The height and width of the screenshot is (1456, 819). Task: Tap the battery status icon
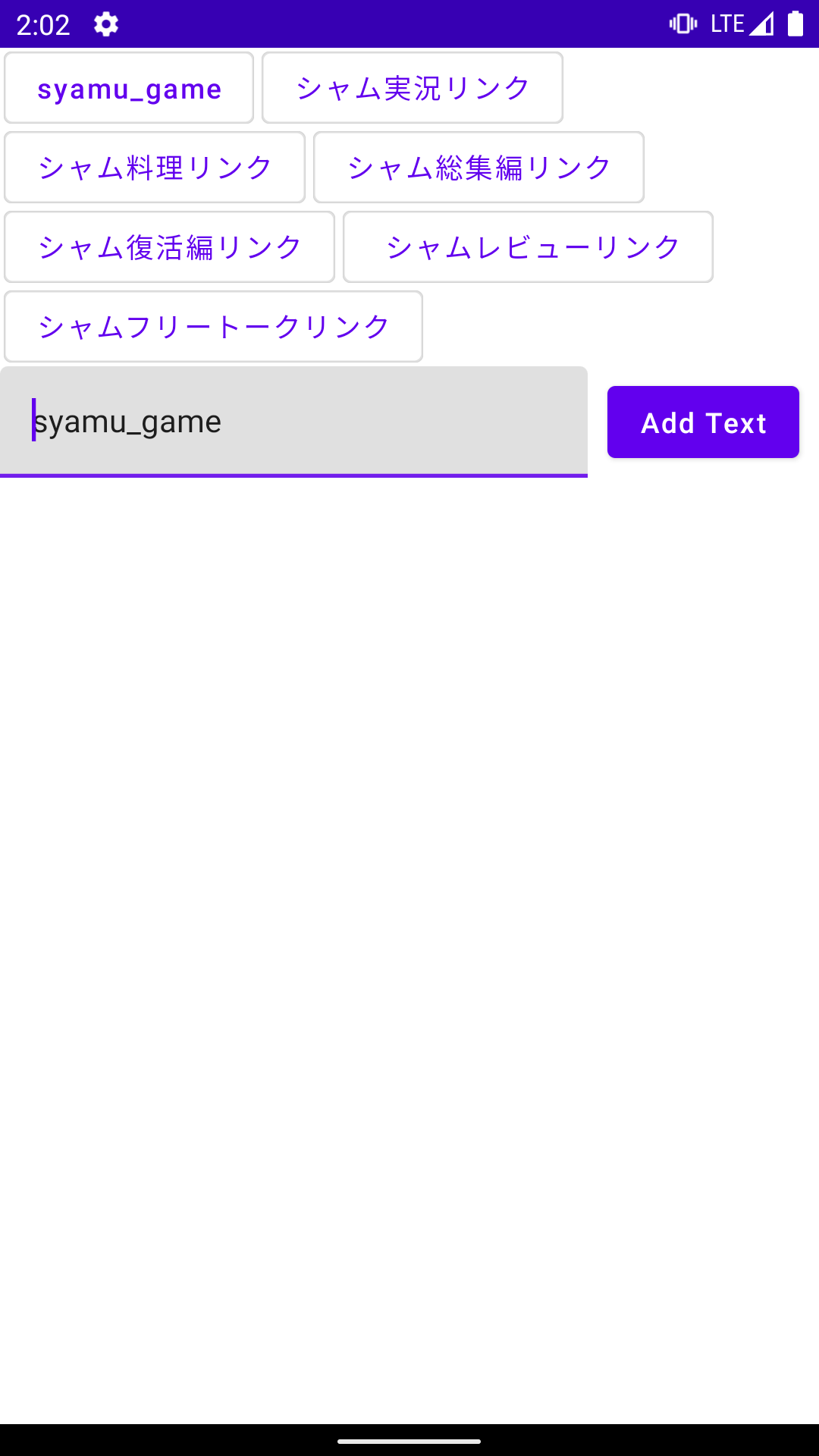click(794, 24)
